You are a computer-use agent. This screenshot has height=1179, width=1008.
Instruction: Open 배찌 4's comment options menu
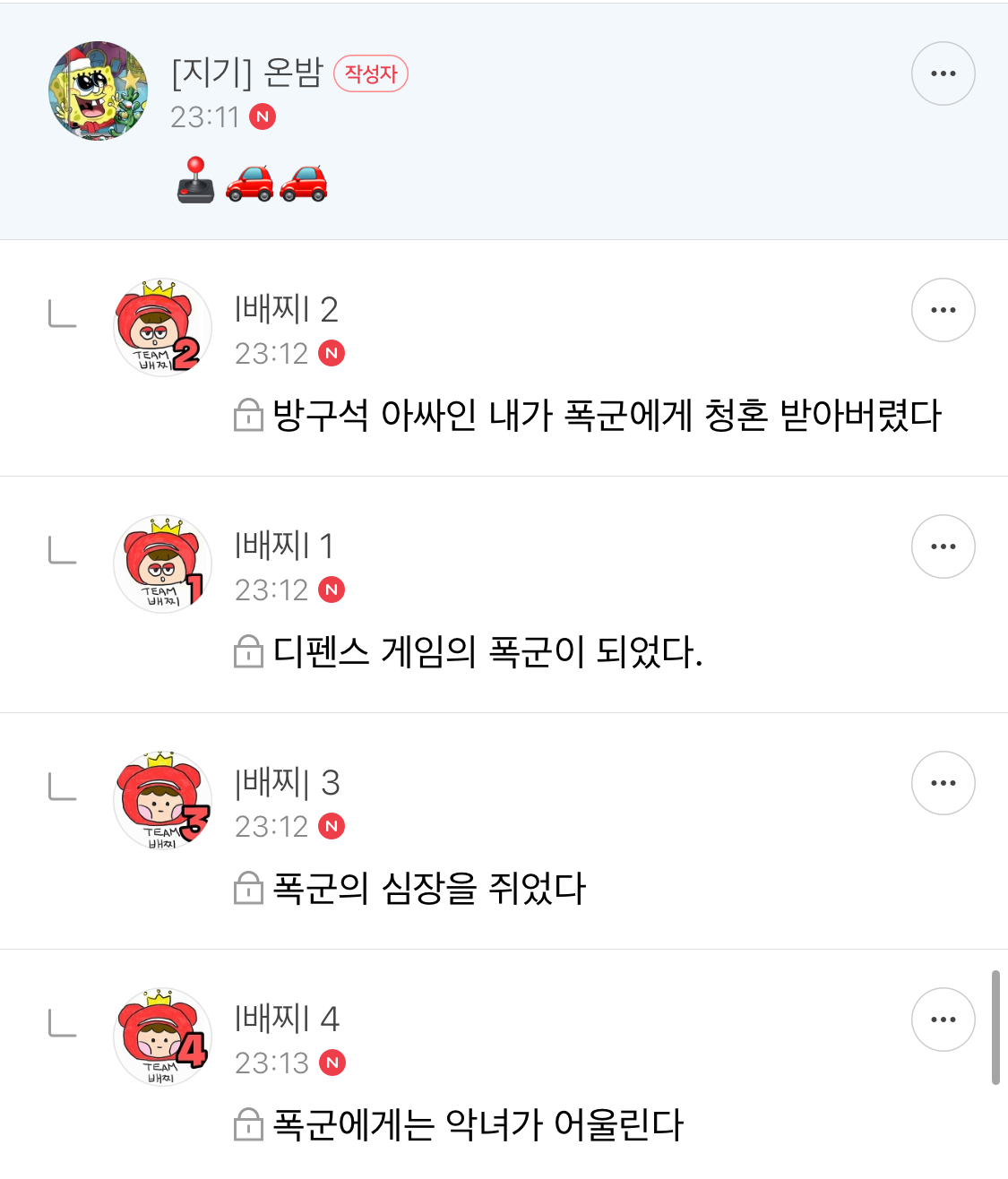tap(943, 1019)
